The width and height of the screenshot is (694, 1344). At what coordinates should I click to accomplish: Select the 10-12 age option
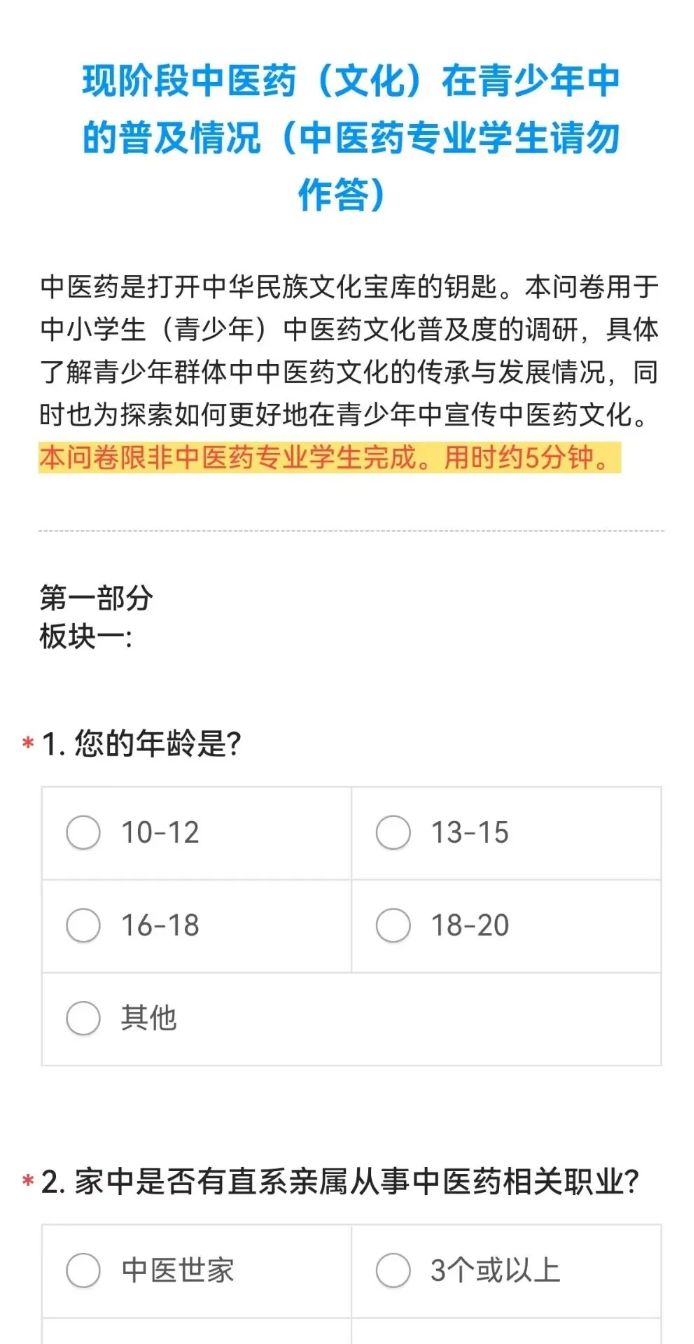coord(196,832)
